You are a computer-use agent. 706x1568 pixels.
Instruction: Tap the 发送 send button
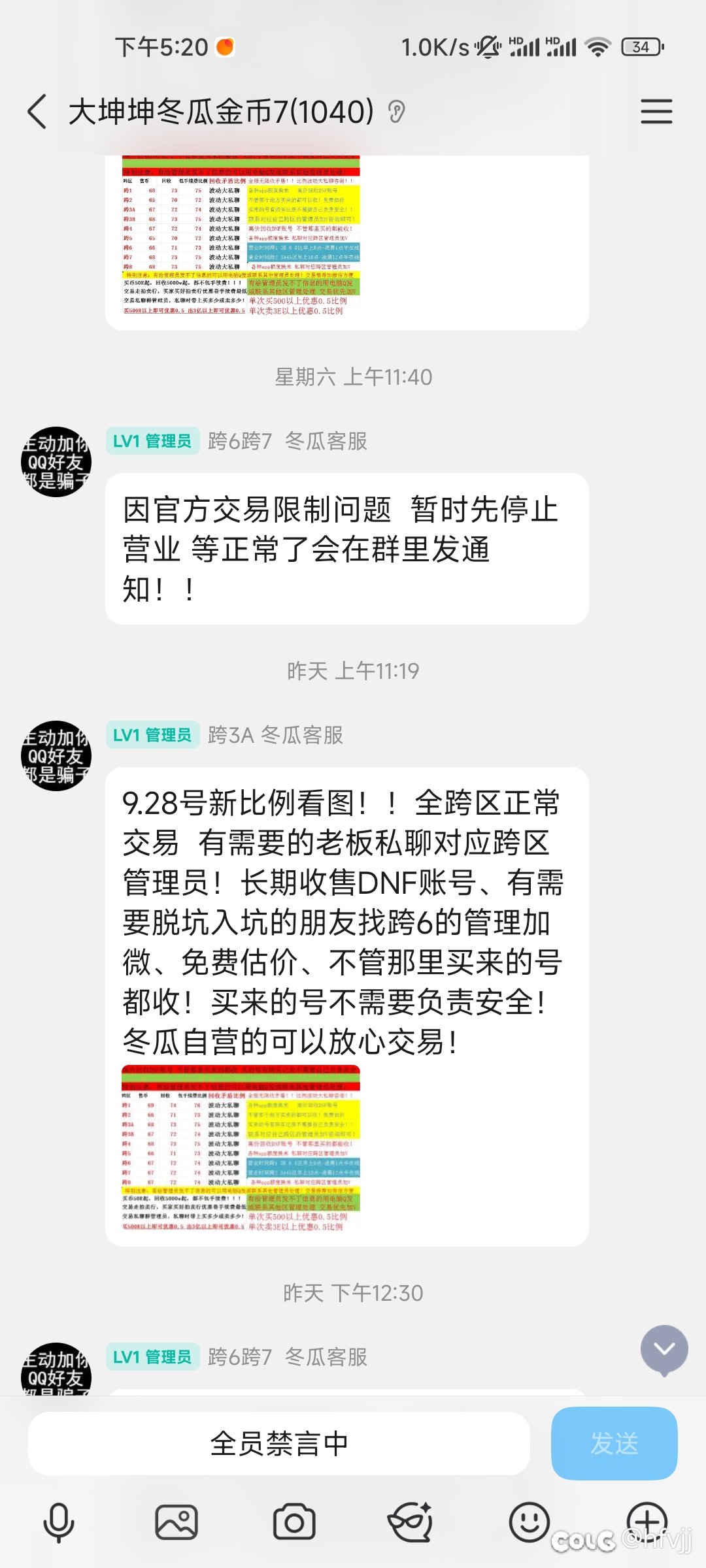tap(614, 1443)
